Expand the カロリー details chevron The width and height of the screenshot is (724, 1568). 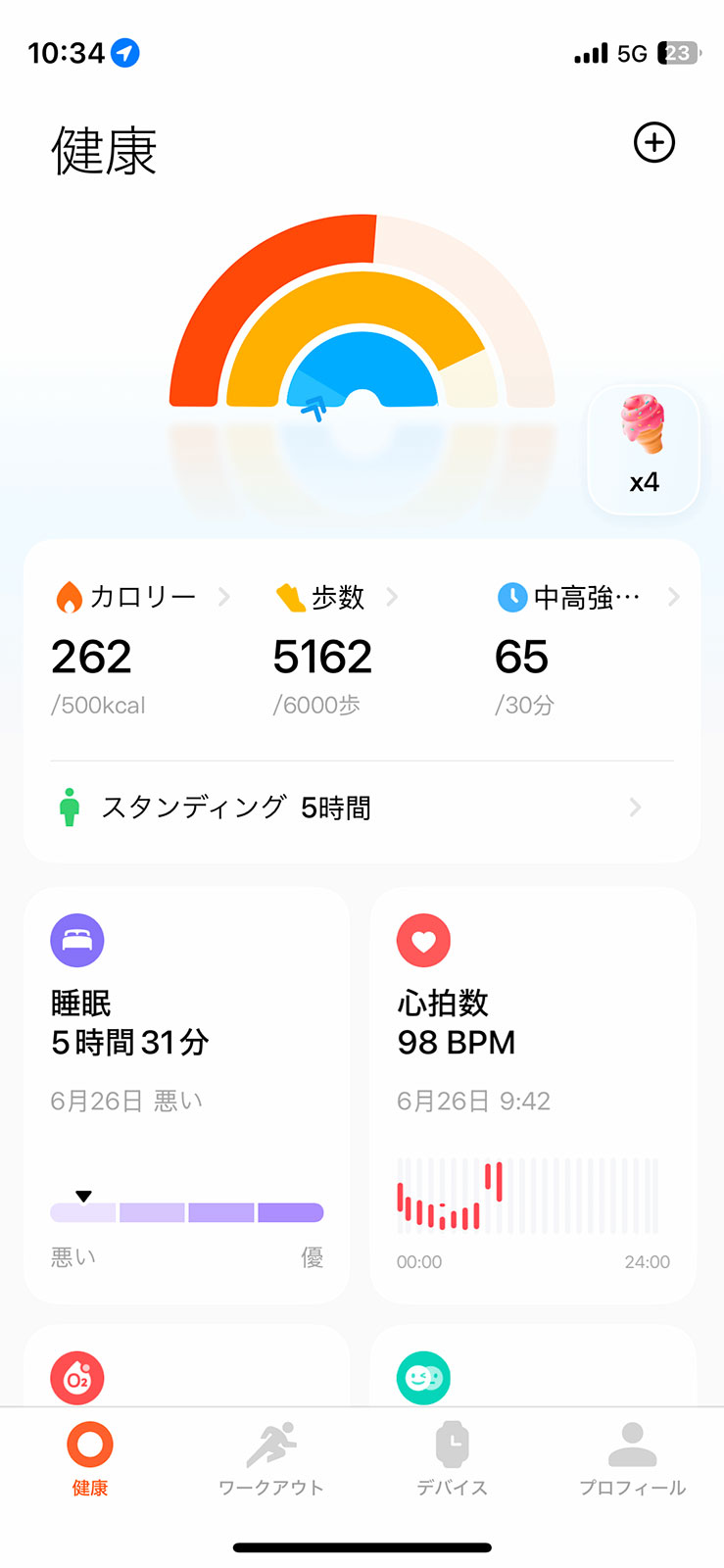pos(224,596)
